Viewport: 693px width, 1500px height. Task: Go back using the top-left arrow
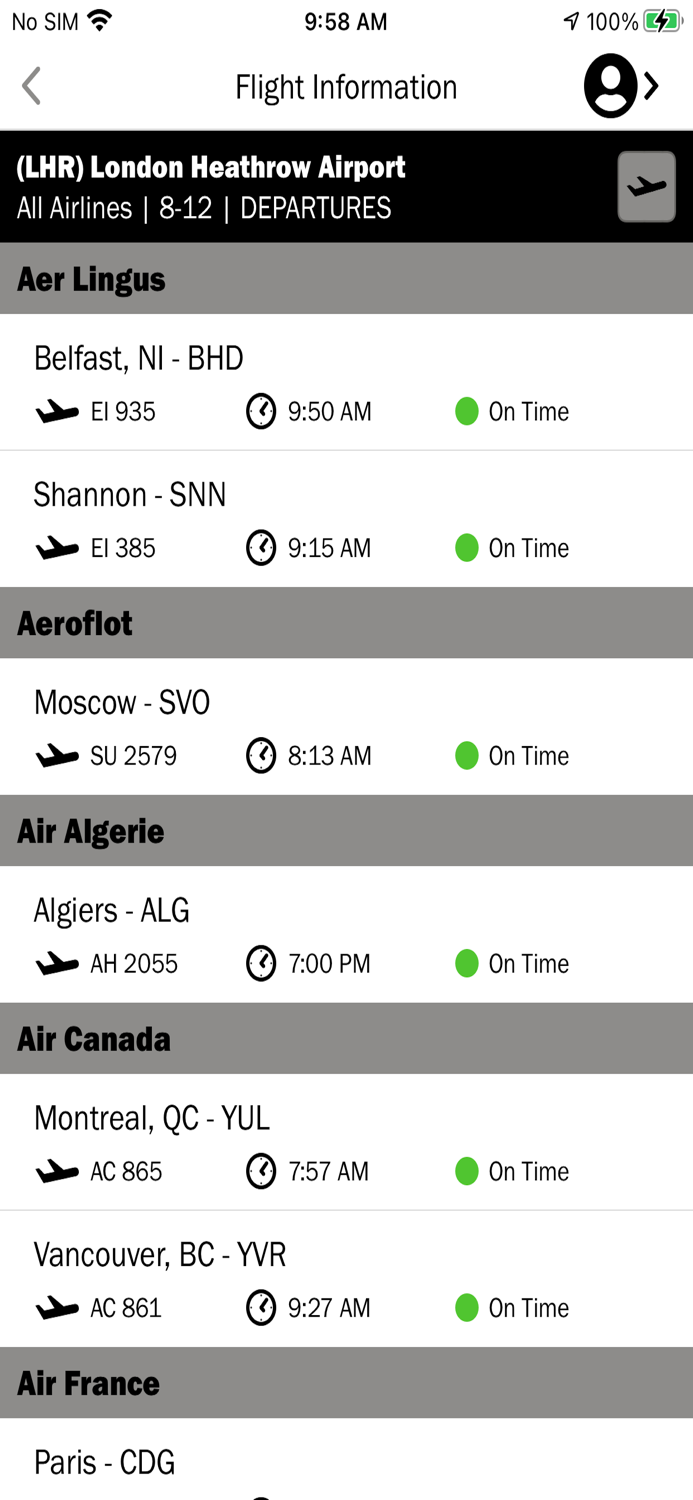point(32,87)
